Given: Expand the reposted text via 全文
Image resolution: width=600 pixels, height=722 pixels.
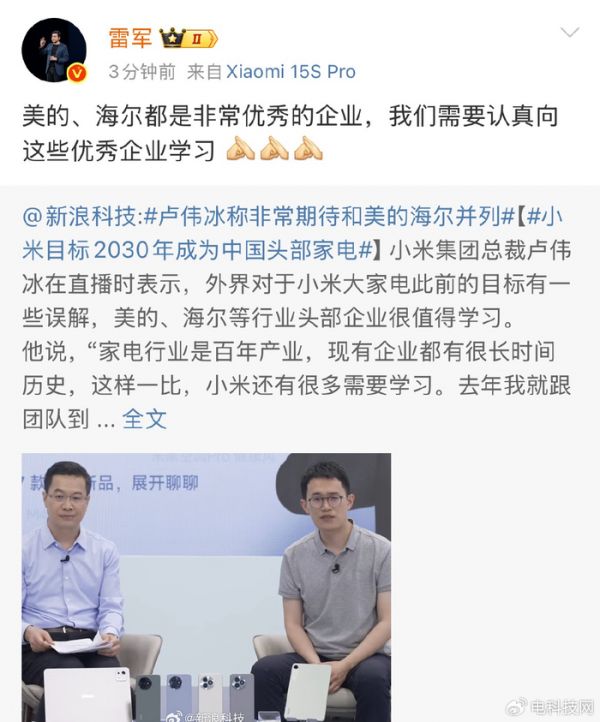Looking at the screenshot, I should click(144, 419).
